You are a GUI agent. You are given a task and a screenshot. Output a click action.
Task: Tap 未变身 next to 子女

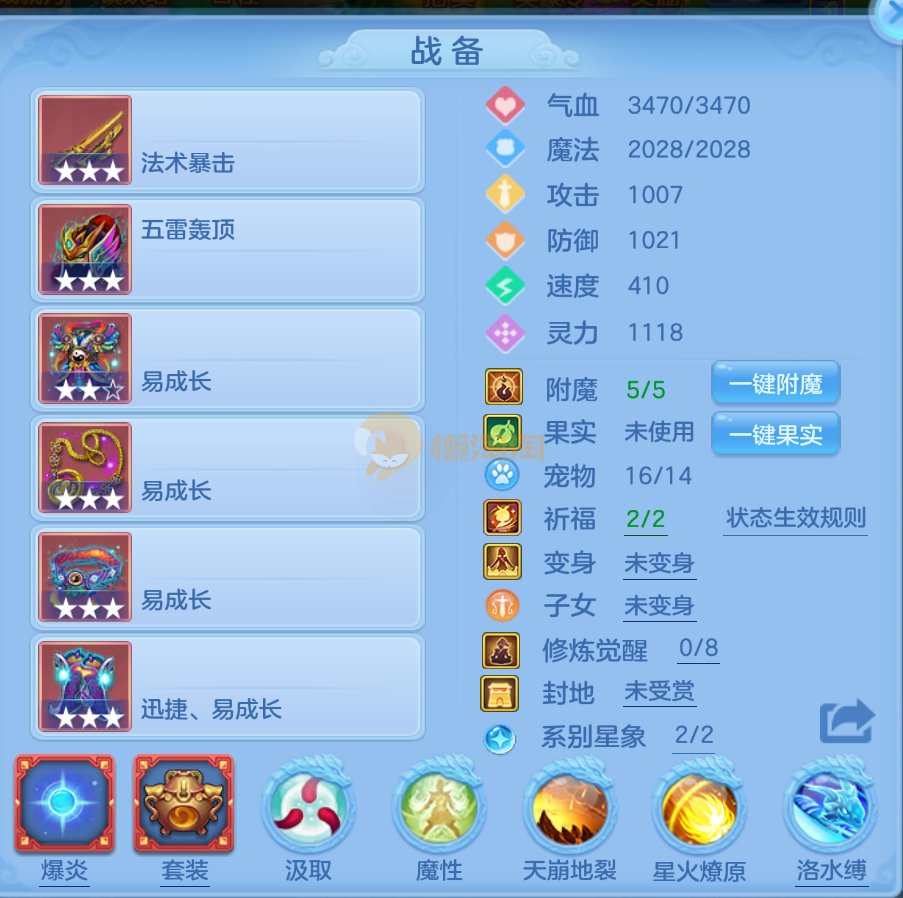660,606
